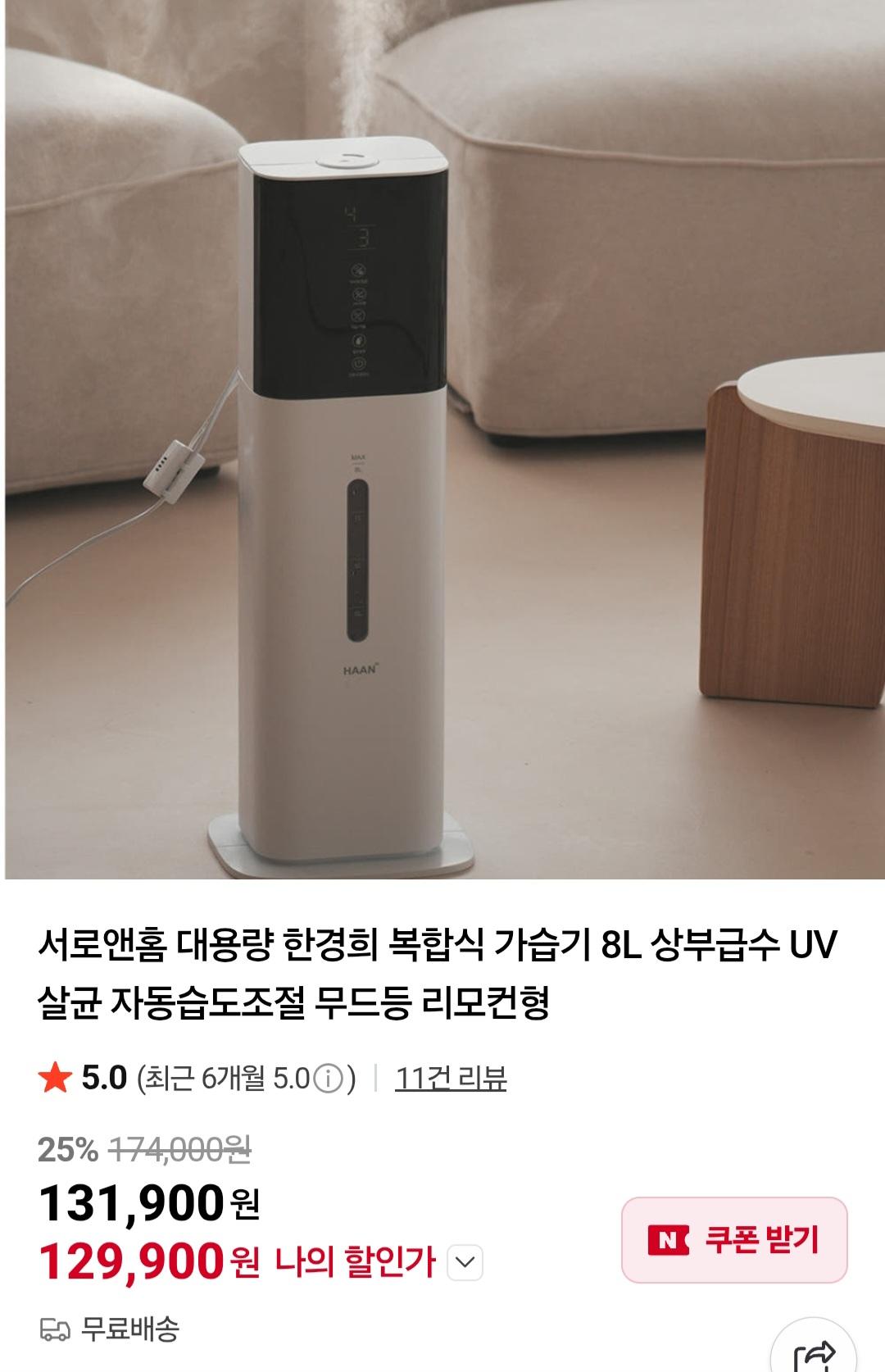Open the humidifier product image
The height and width of the screenshot is (1372, 885).
442,439
